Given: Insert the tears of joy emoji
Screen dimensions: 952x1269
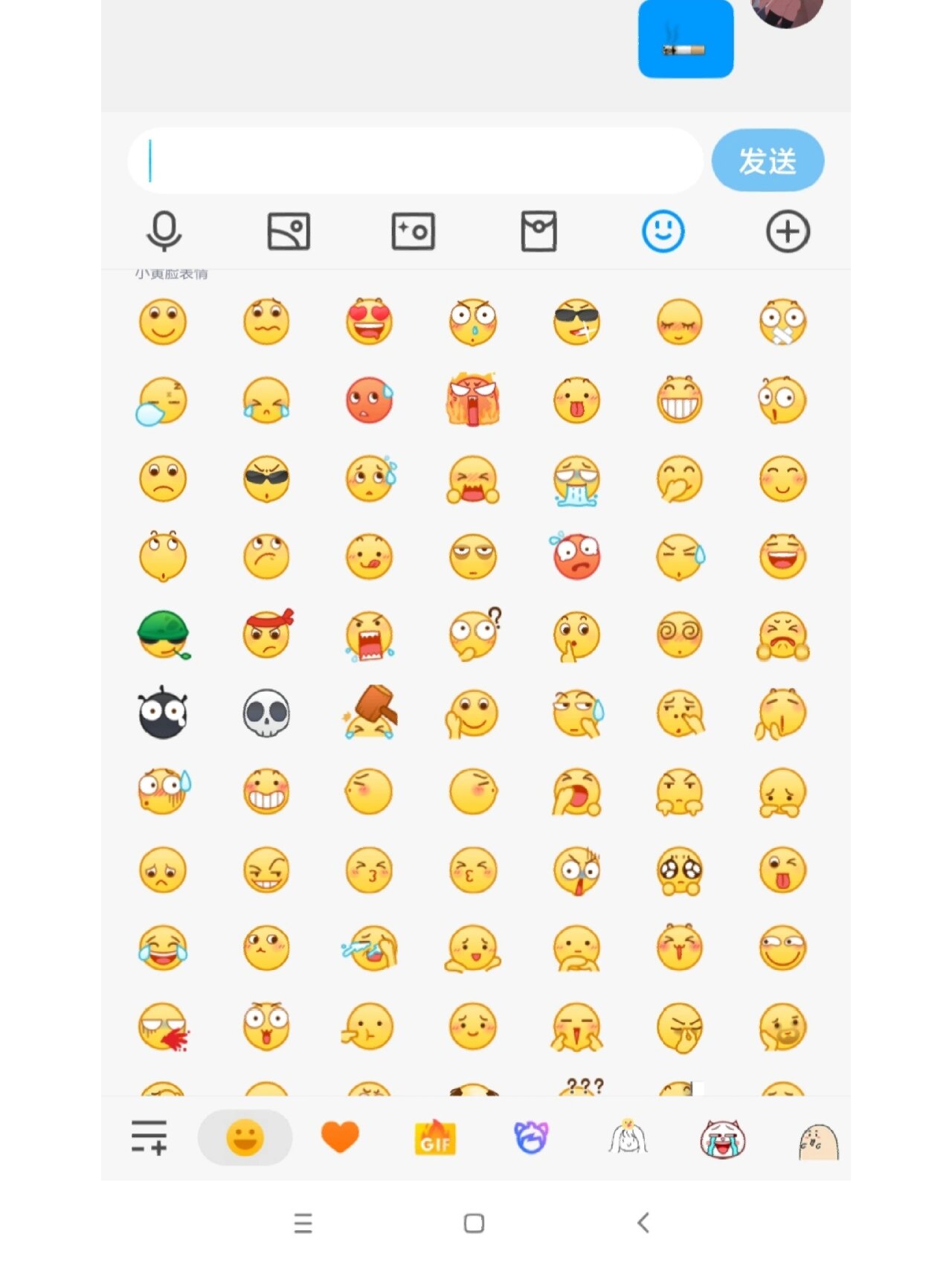Looking at the screenshot, I should (x=163, y=948).
